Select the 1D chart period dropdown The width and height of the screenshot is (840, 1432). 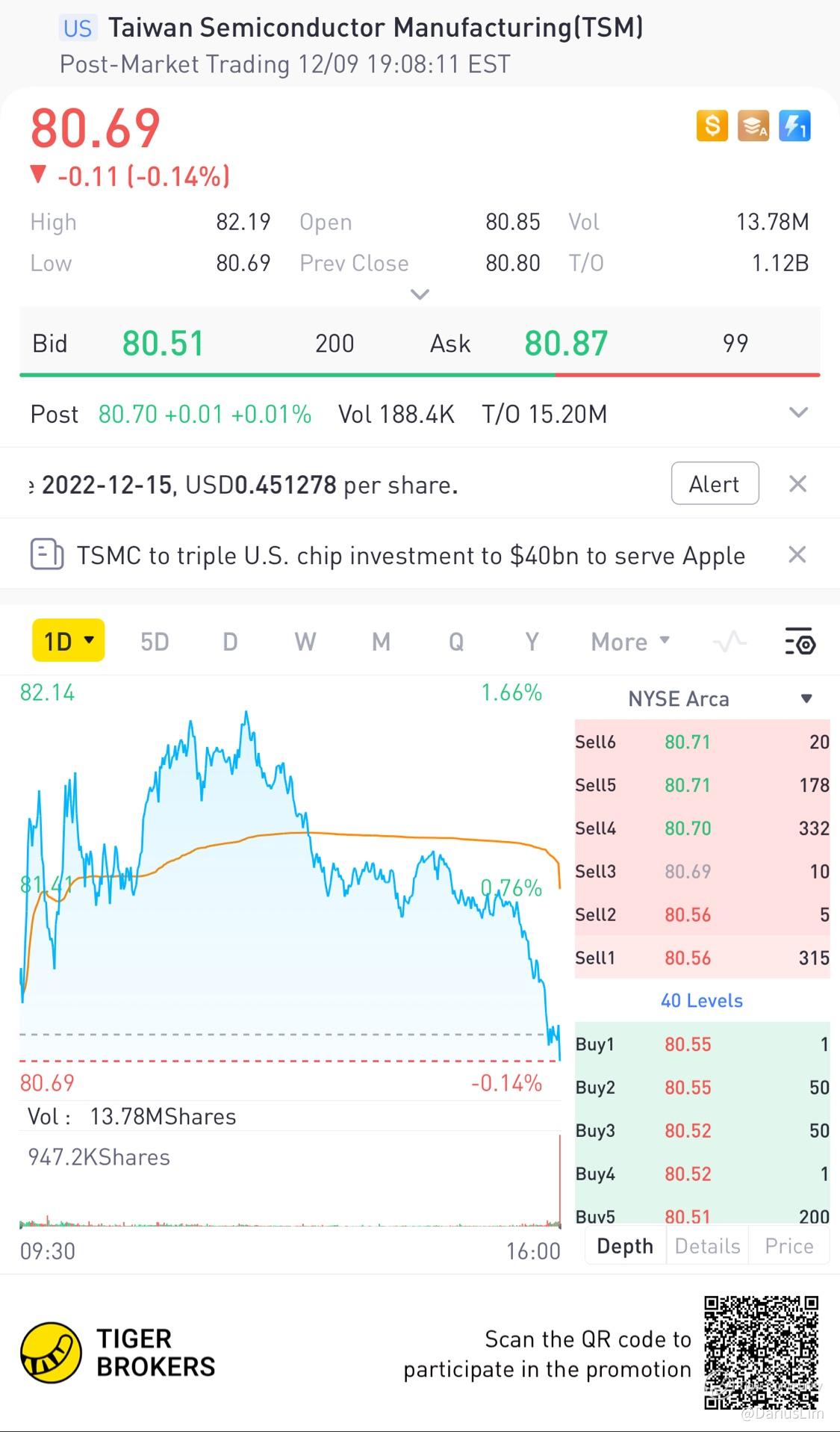(68, 641)
